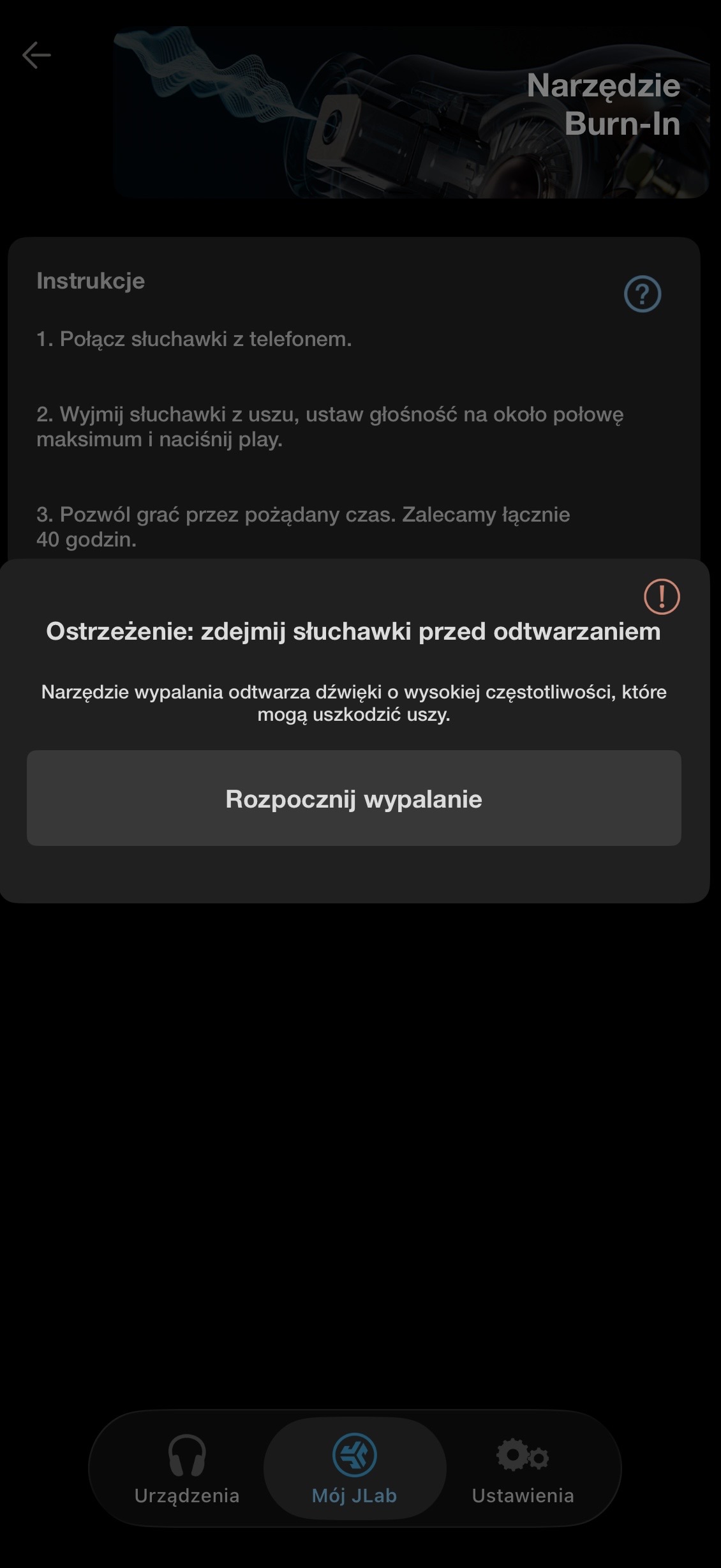Start burn-in with Rozpocznij wypalanie
This screenshot has height=1568, width=721.
353,798
